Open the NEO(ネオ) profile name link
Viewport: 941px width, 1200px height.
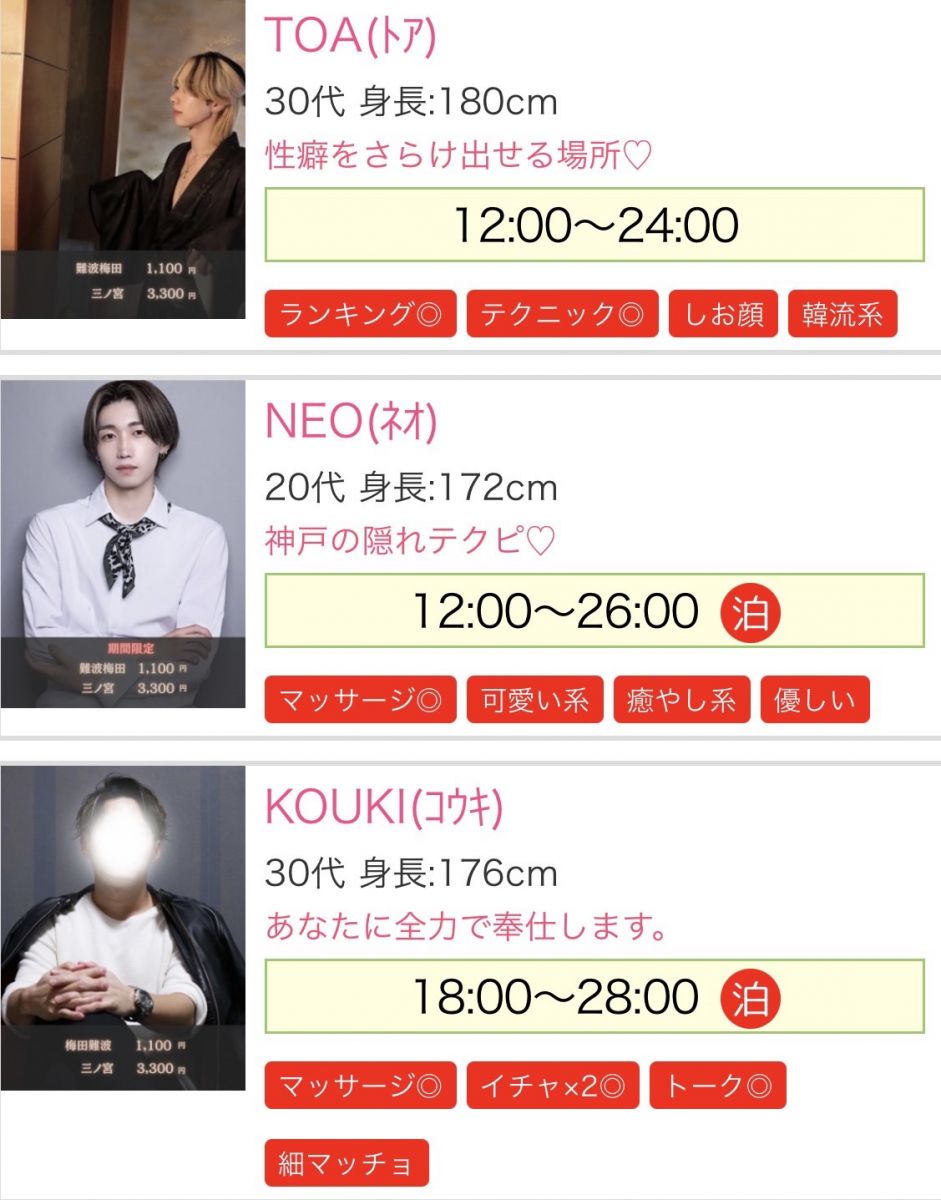[351, 424]
